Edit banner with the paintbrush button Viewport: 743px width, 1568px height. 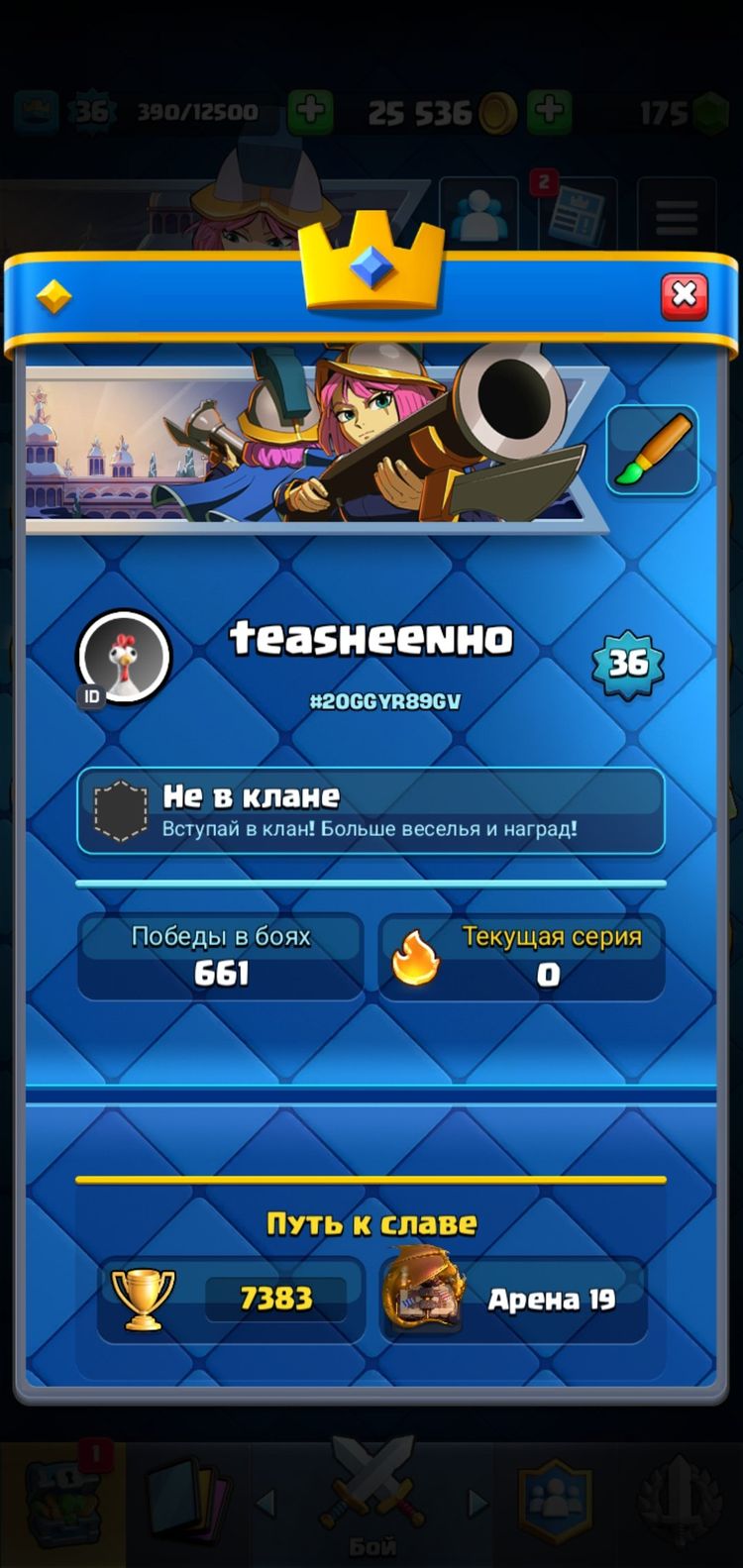coord(652,451)
